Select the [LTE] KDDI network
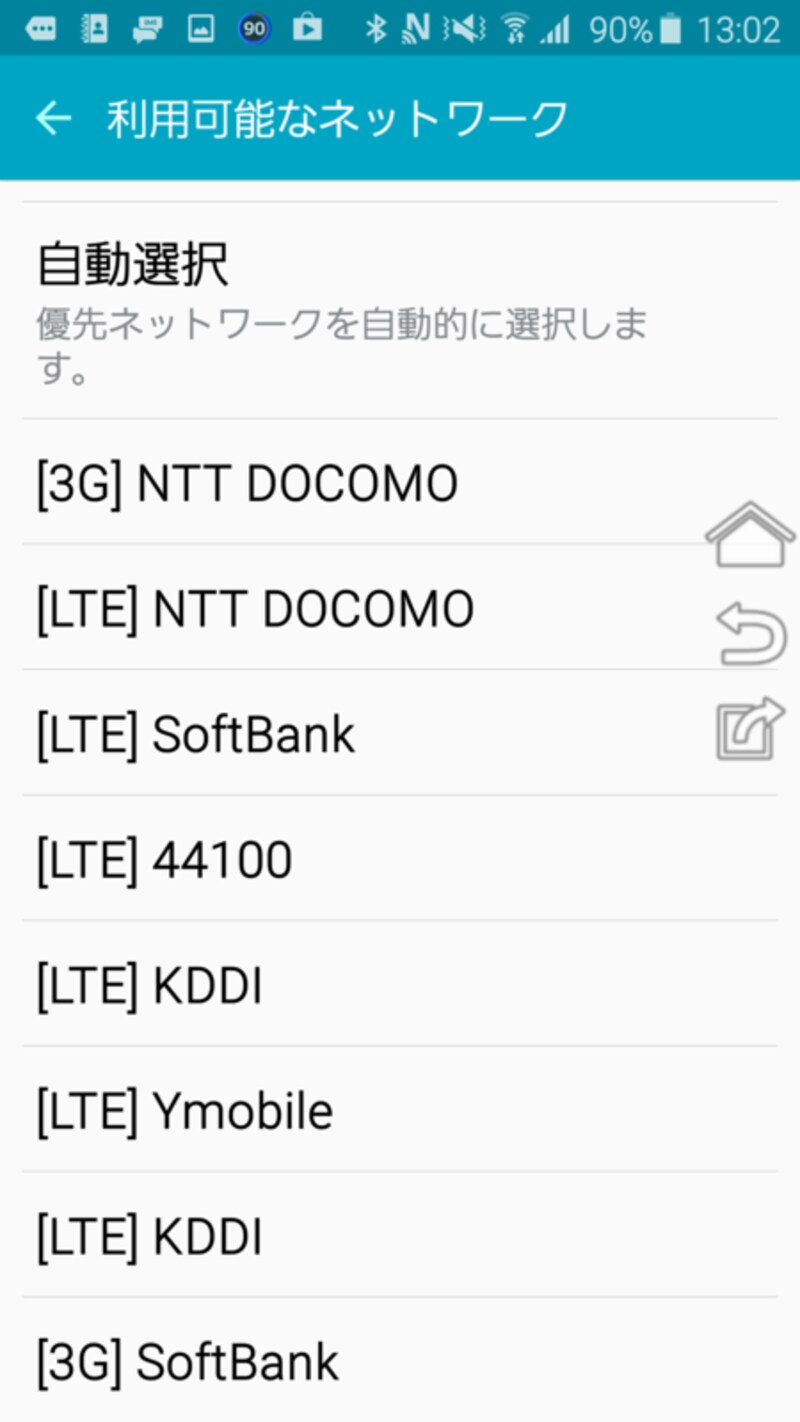800x1422 pixels. pyautogui.click(x=150, y=985)
